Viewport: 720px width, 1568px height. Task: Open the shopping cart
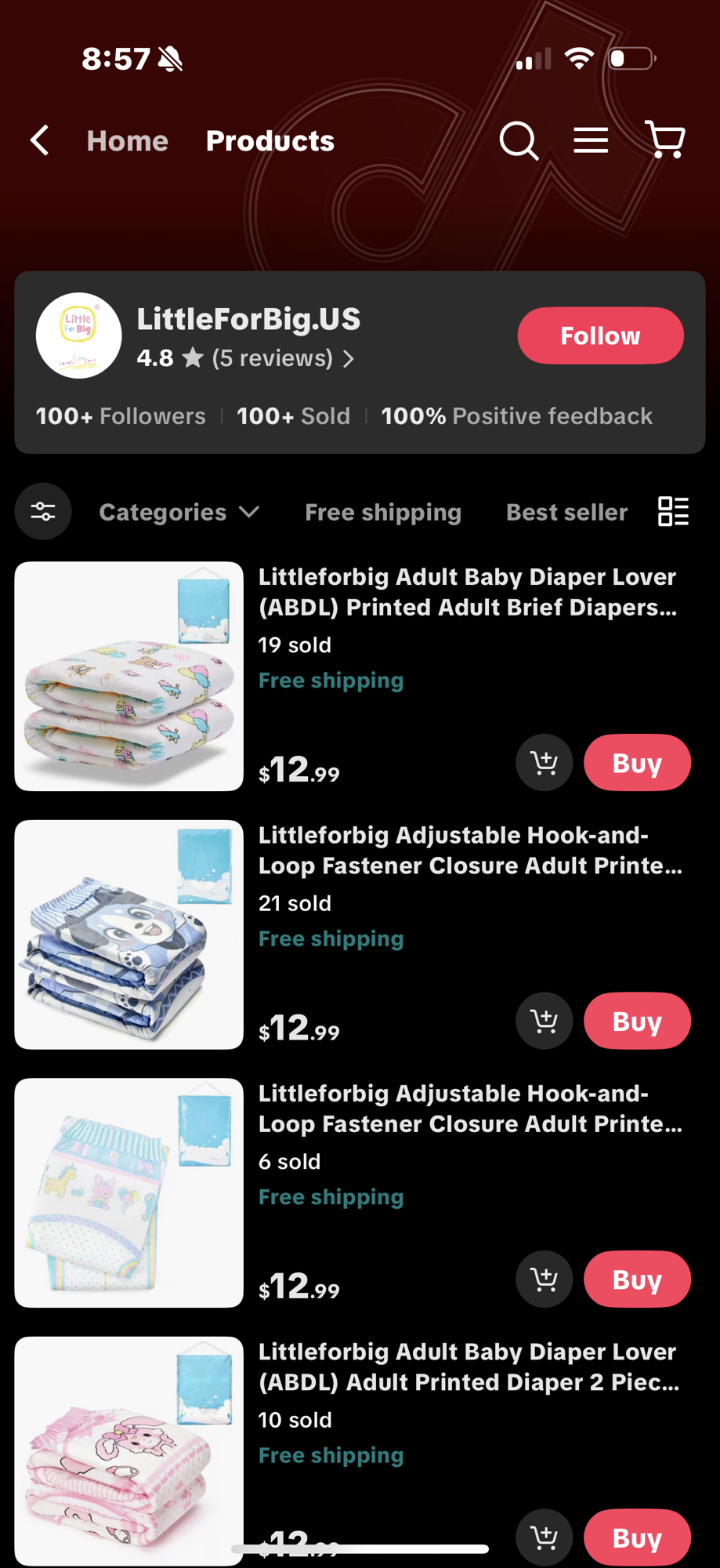(x=665, y=140)
